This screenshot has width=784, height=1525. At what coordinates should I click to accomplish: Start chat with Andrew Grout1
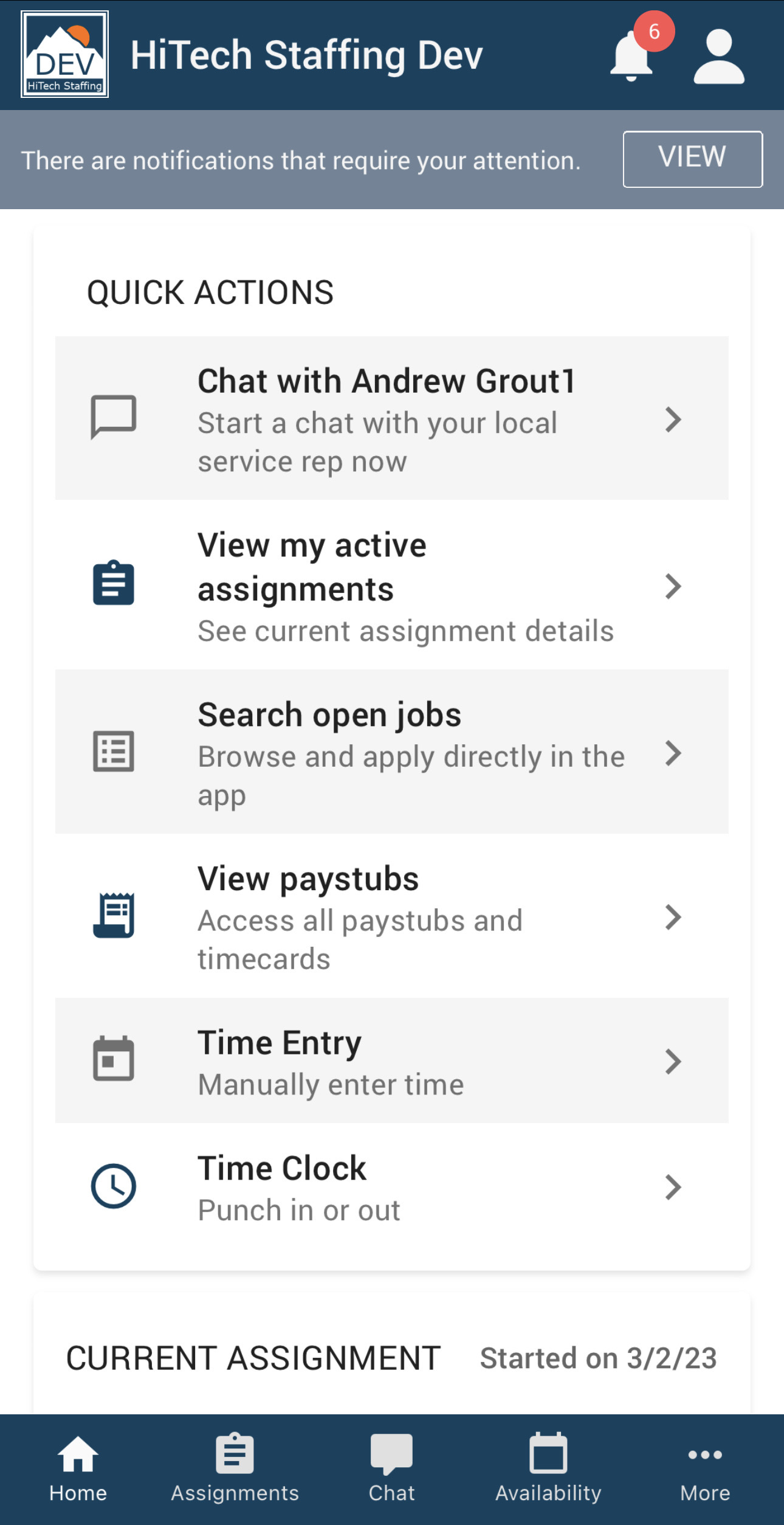[391, 418]
